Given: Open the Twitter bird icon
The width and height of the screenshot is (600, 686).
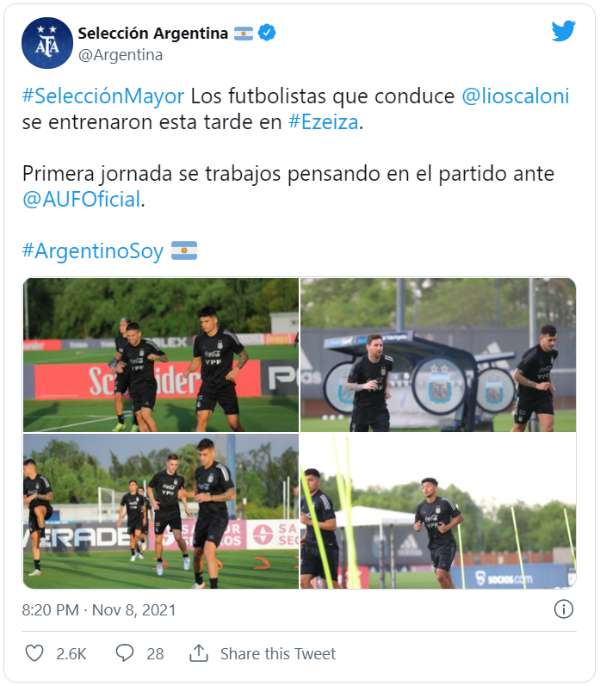Looking at the screenshot, I should 563,31.
